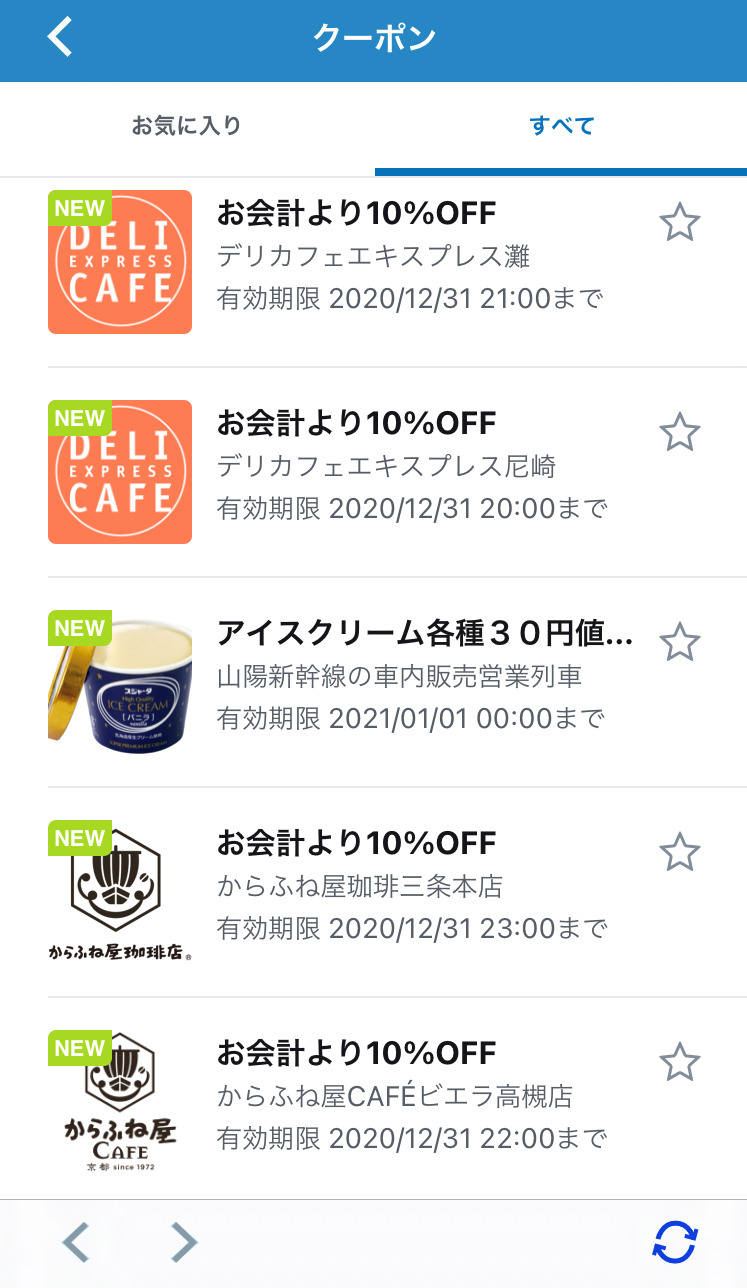Tap the star for からふね屋珈琲三条本店
The width and height of the screenshot is (747, 1288).
680,852
